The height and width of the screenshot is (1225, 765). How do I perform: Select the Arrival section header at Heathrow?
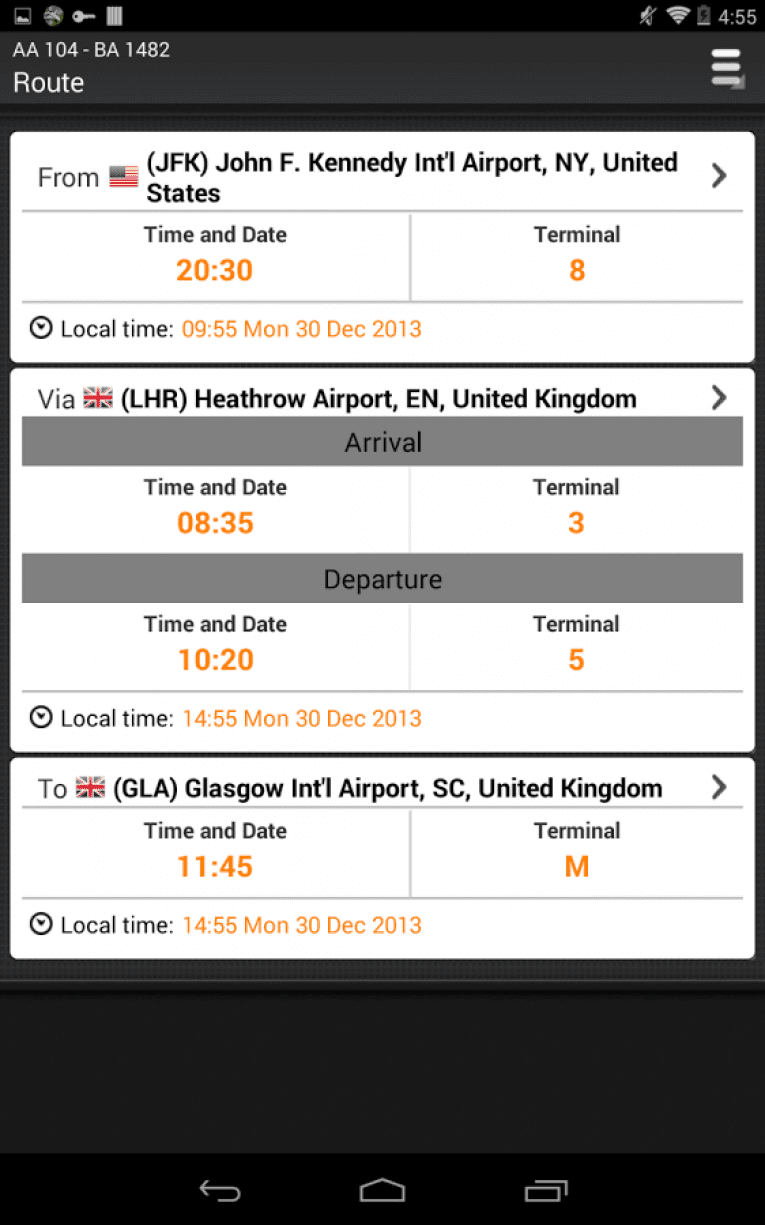point(382,441)
